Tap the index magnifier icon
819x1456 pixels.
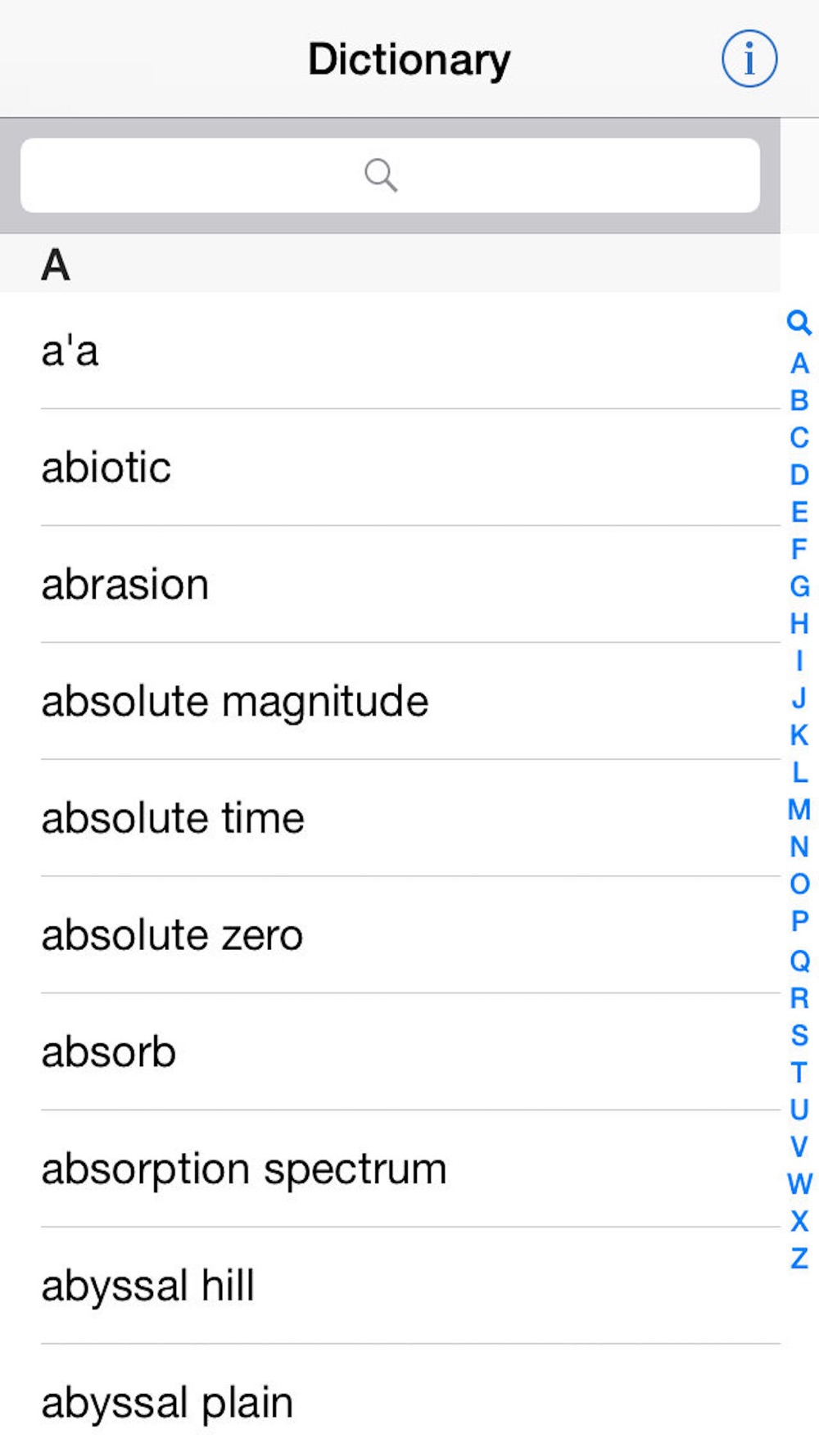coord(799,323)
